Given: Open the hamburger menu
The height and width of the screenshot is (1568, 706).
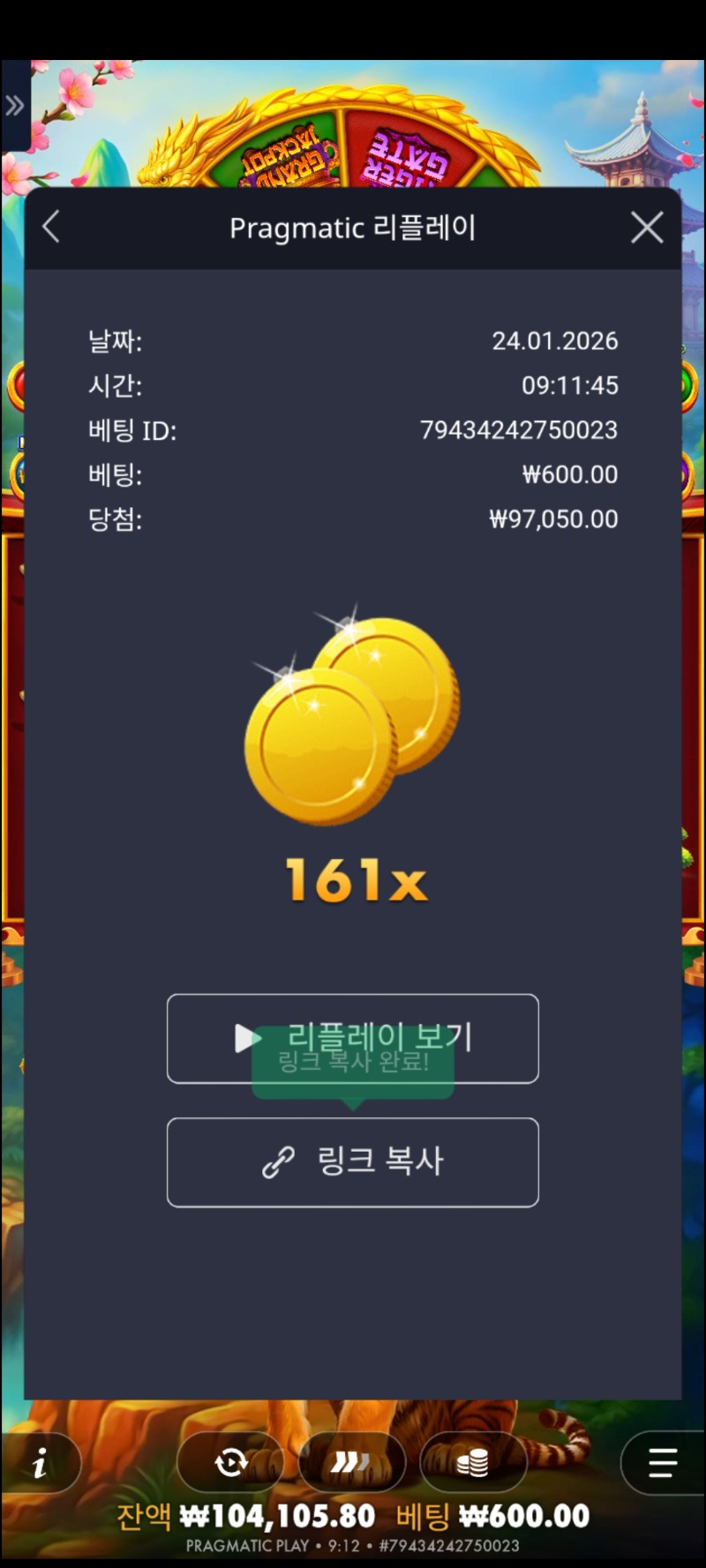Looking at the screenshot, I should [663, 1464].
